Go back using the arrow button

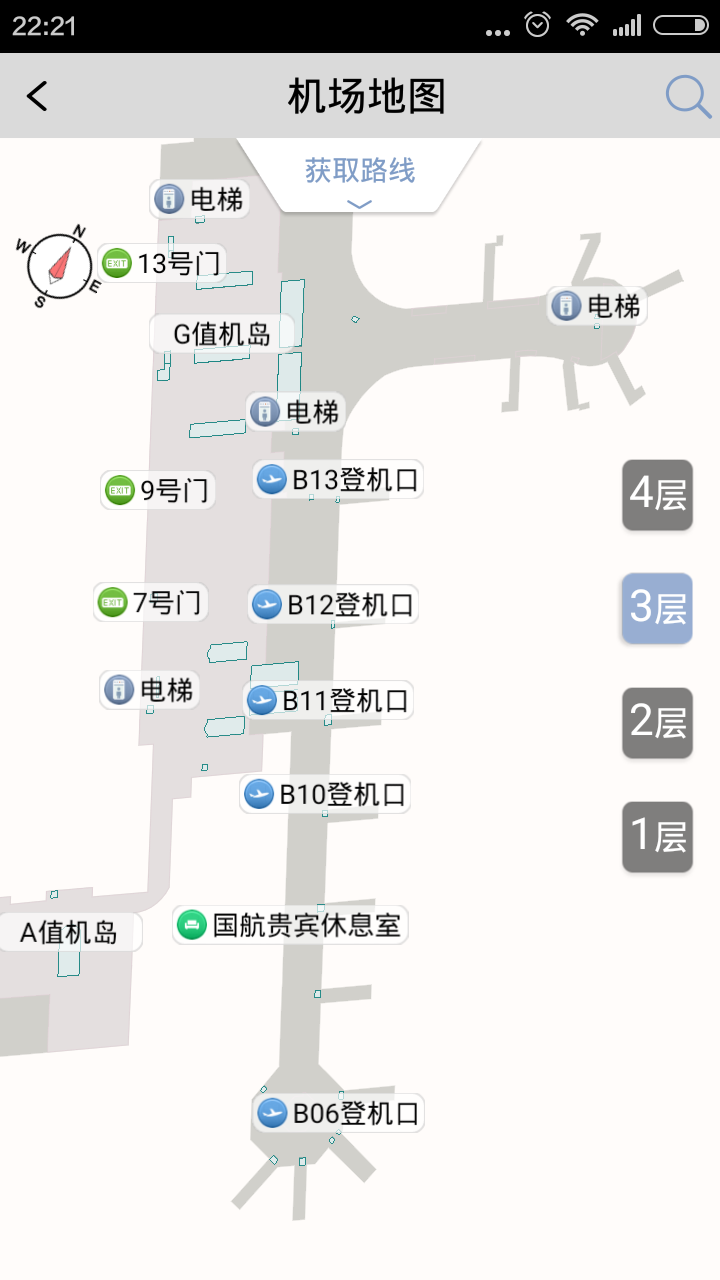37,96
